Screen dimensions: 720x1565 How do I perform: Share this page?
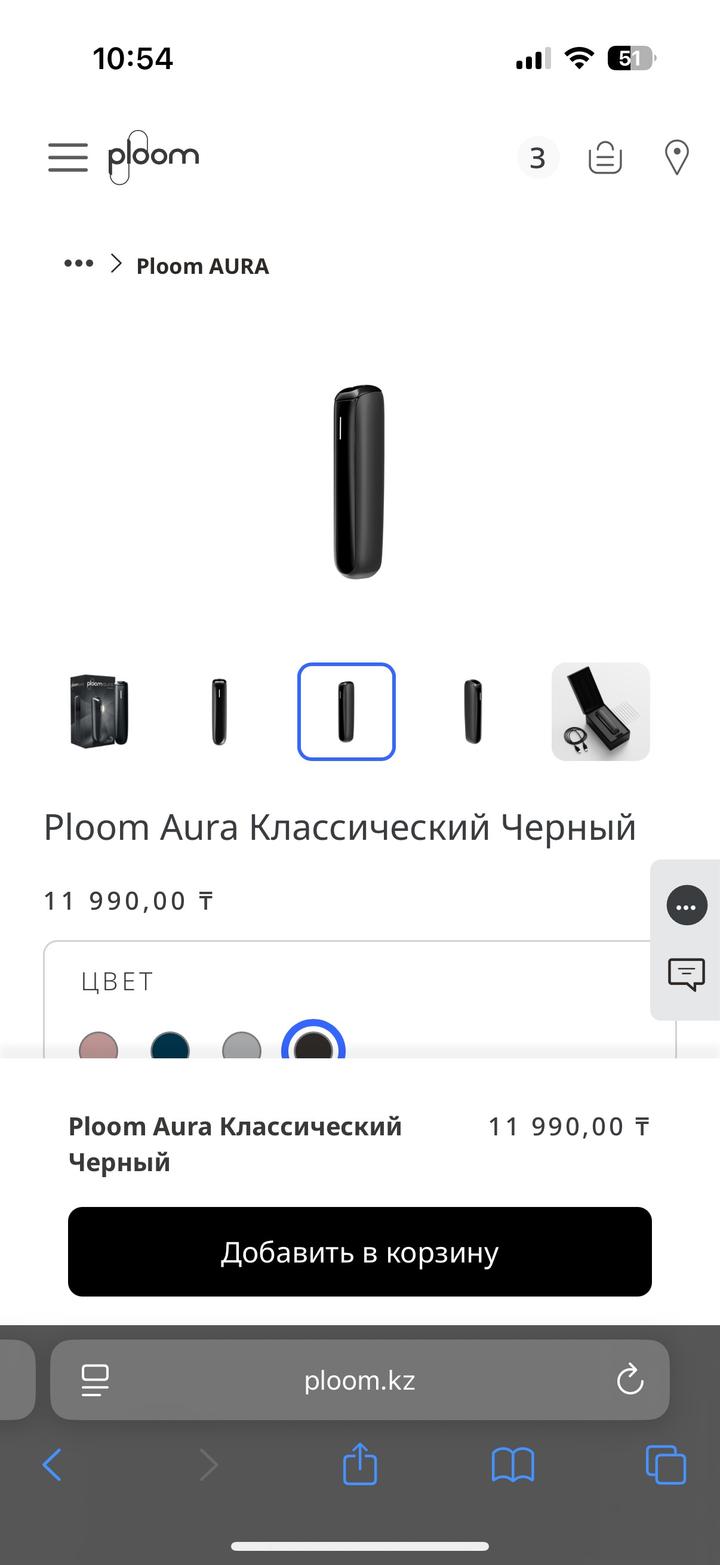click(x=360, y=1463)
